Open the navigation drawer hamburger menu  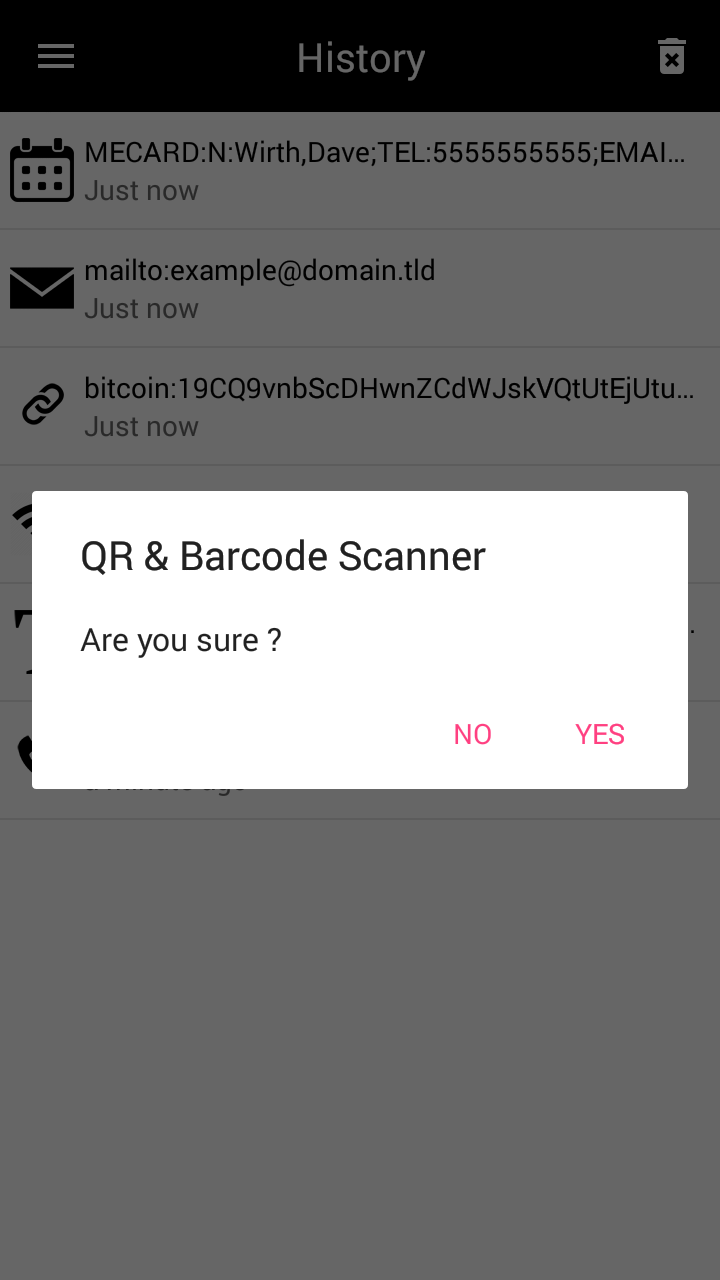(55, 56)
